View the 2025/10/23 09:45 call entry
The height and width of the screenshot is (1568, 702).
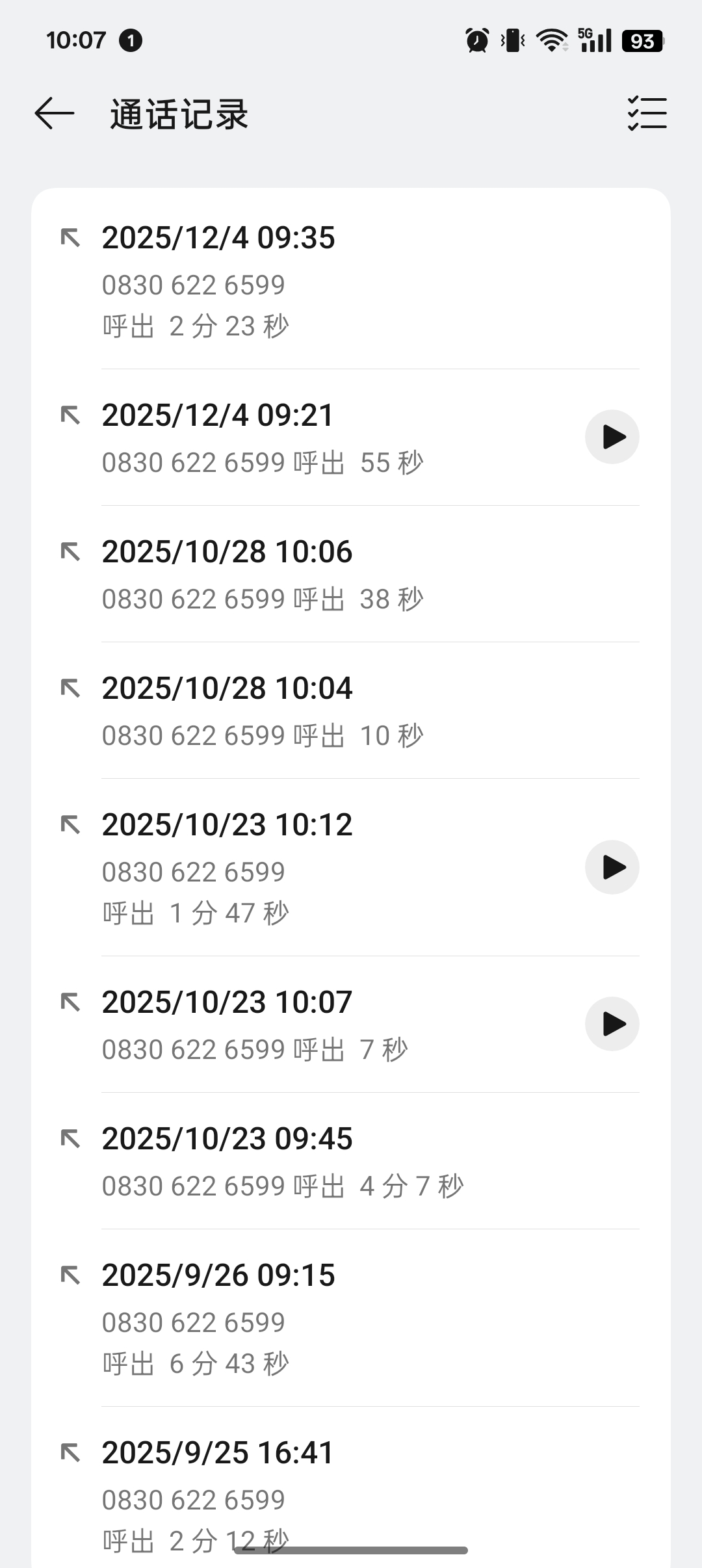(x=325, y=1162)
